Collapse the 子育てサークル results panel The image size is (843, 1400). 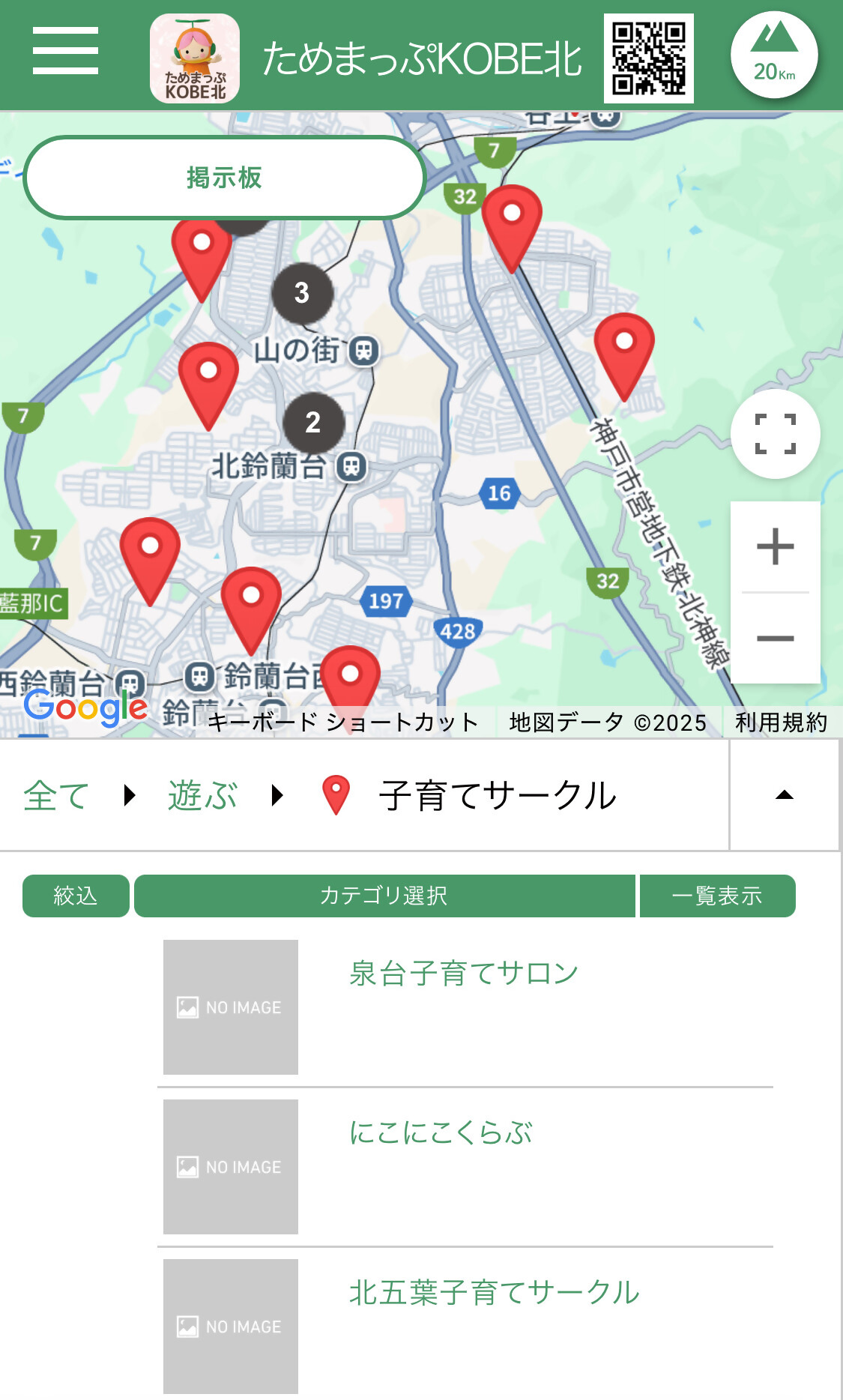(x=784, y=796)
